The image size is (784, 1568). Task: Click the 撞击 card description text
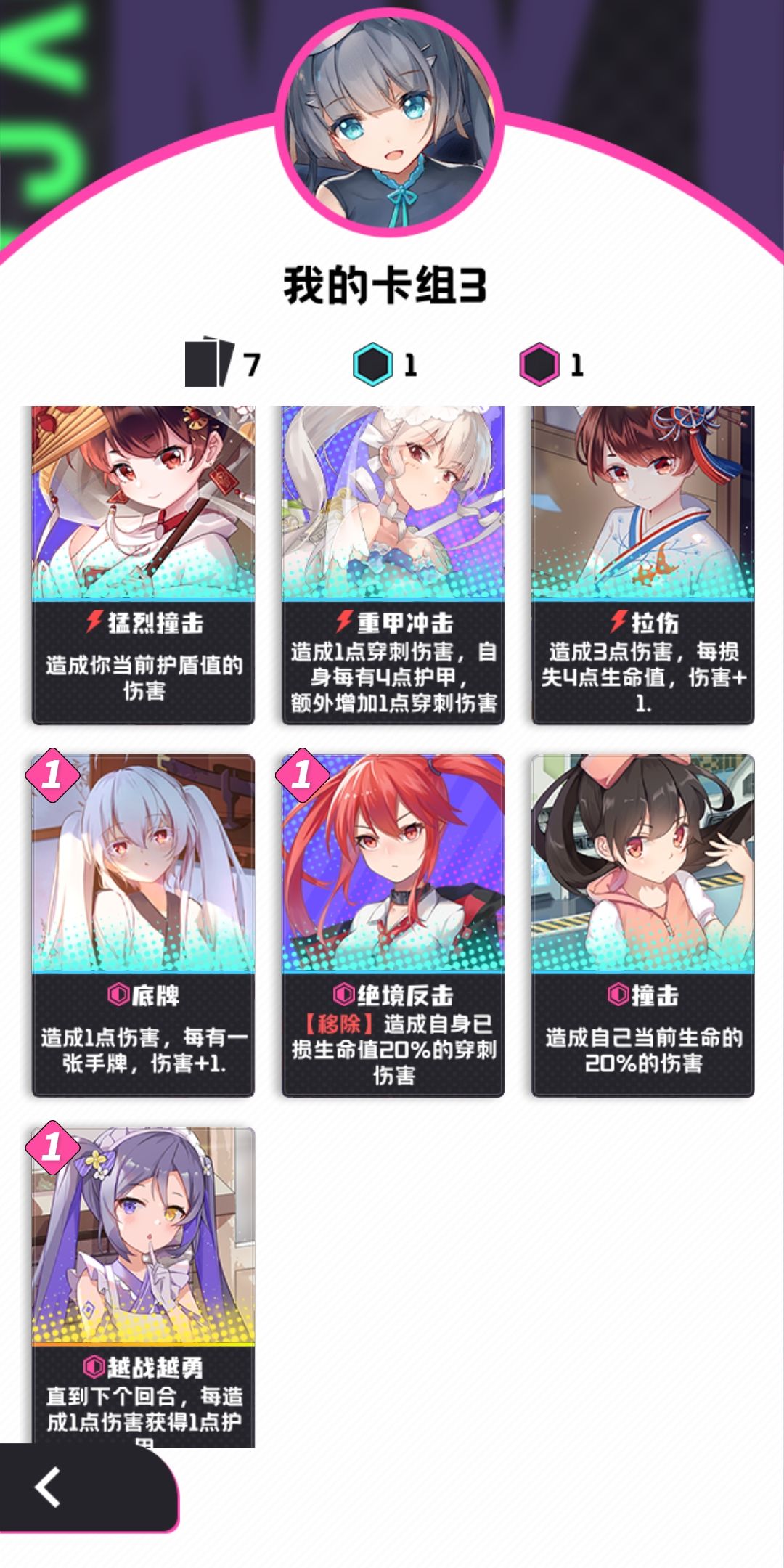click(642, 1049)
